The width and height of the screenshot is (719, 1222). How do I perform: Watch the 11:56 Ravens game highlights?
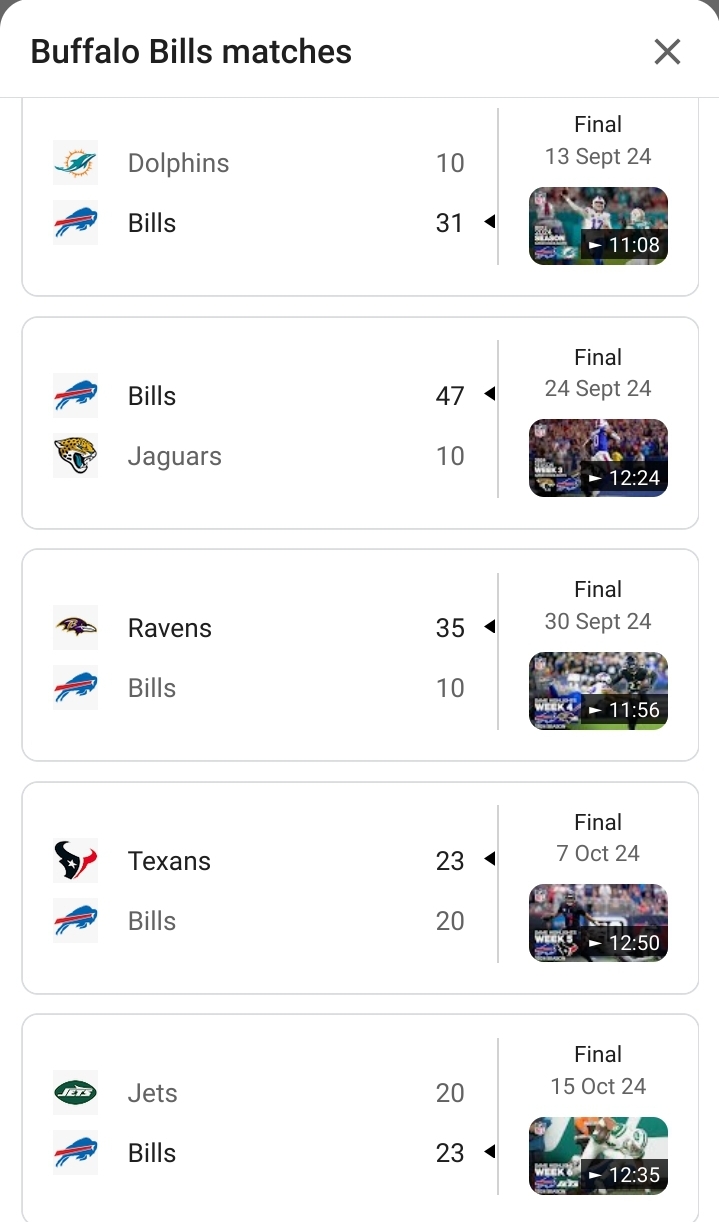click(x=598, y=691)
